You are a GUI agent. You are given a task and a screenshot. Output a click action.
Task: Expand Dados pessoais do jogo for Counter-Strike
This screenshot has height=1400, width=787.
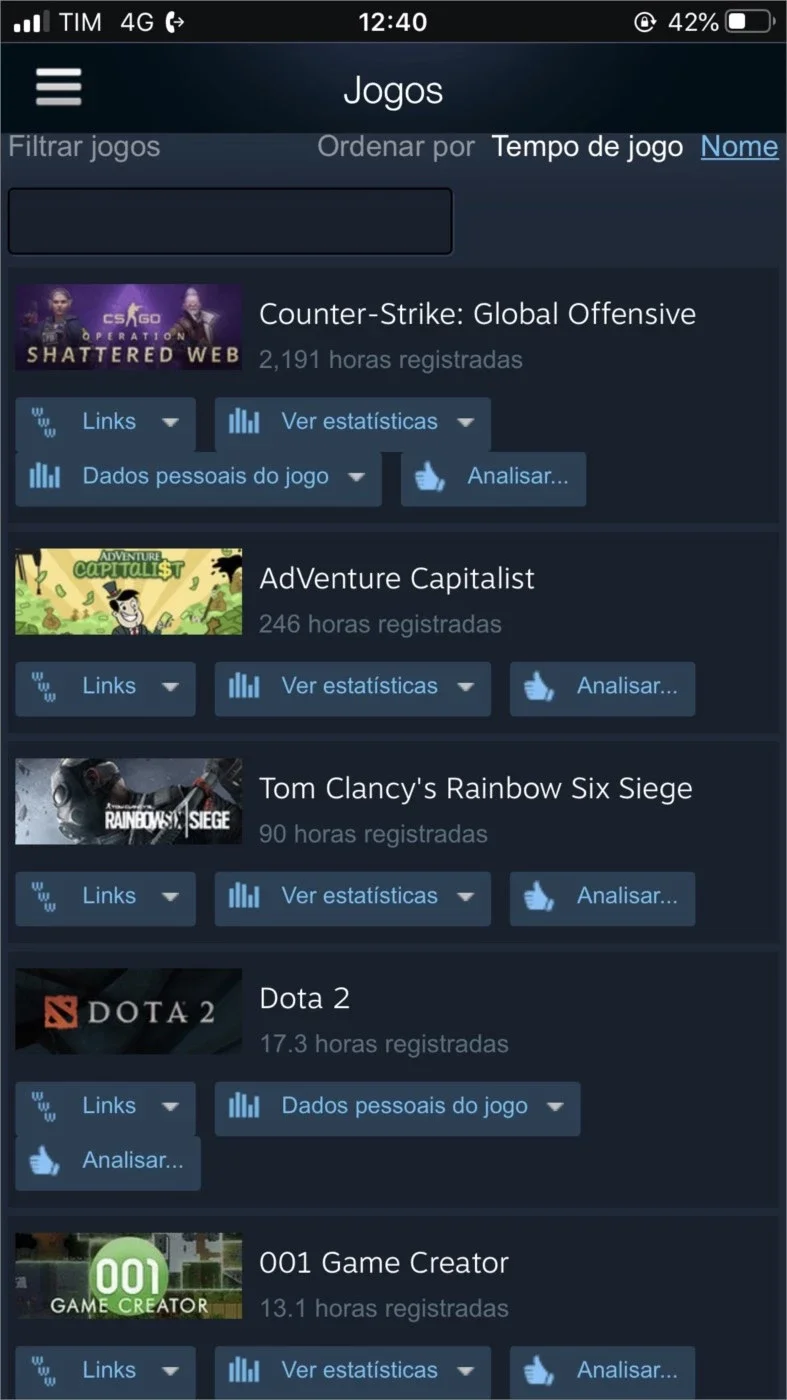198,477
